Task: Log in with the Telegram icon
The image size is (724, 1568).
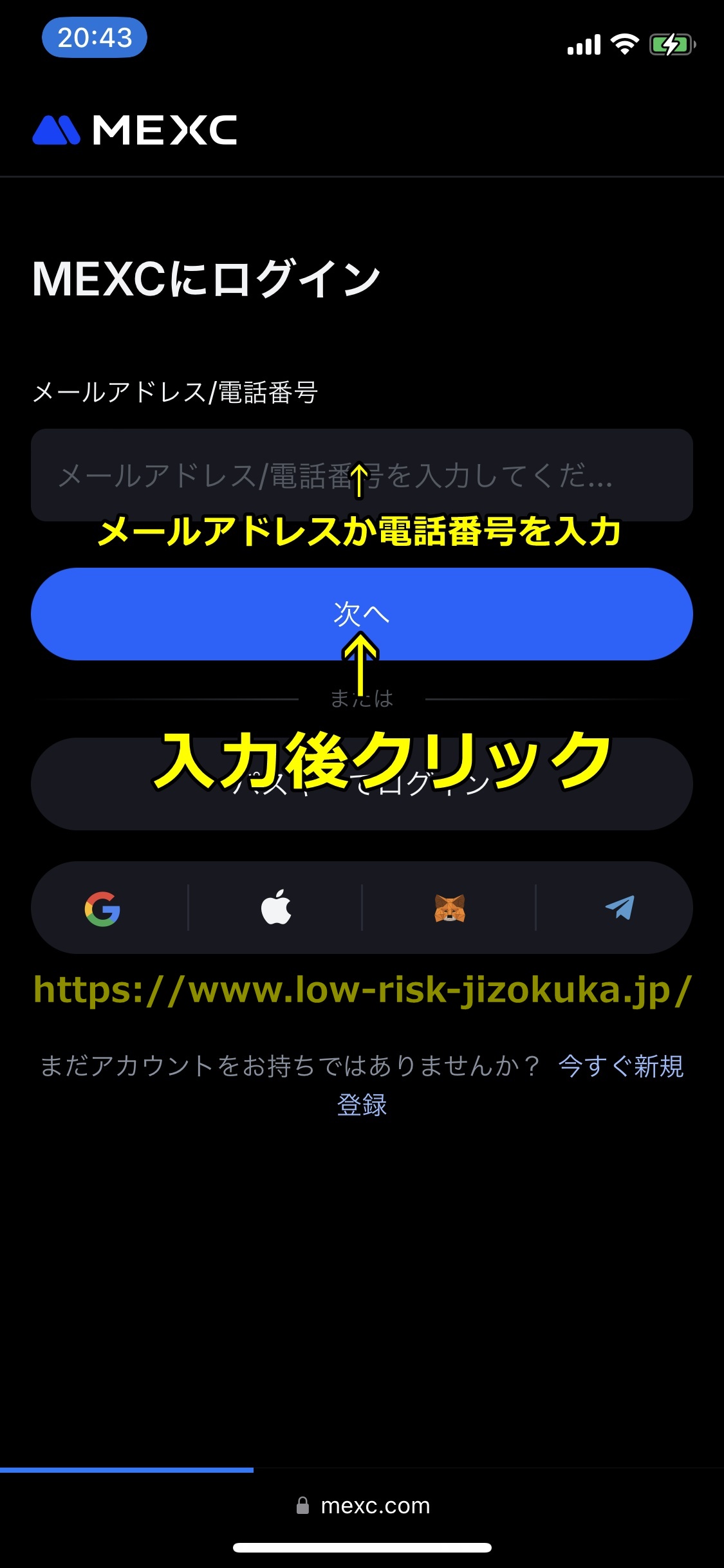Action: pos(620,908)
